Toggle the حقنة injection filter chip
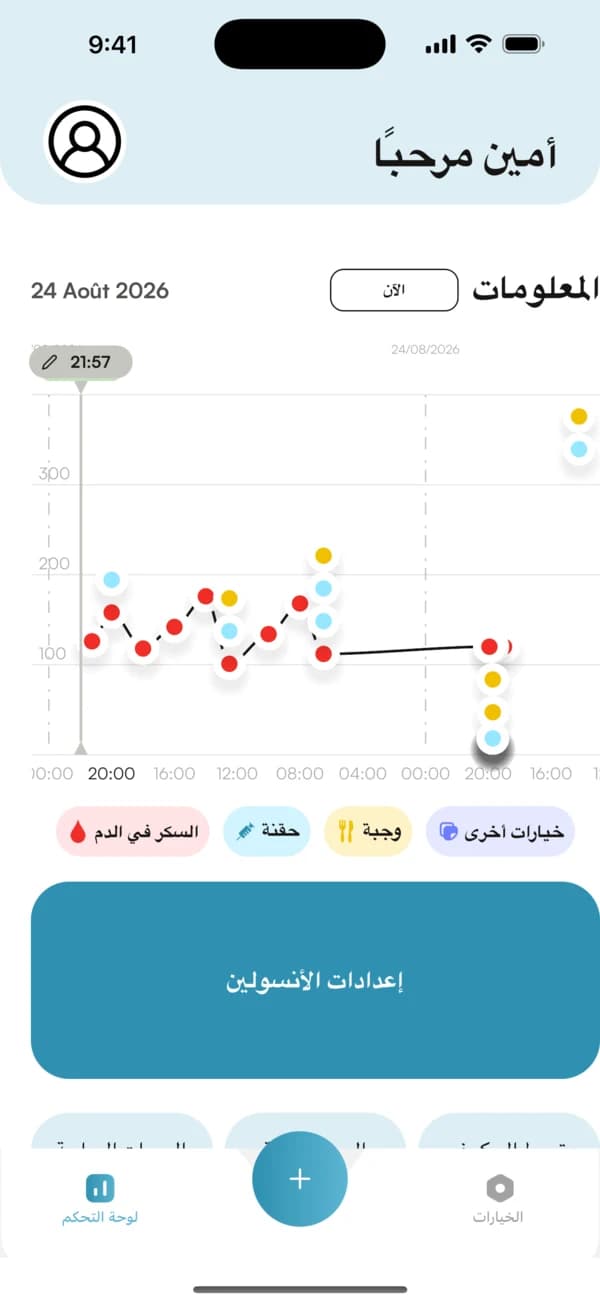This screenshot has width=600, height=1304. click(268, 832)
